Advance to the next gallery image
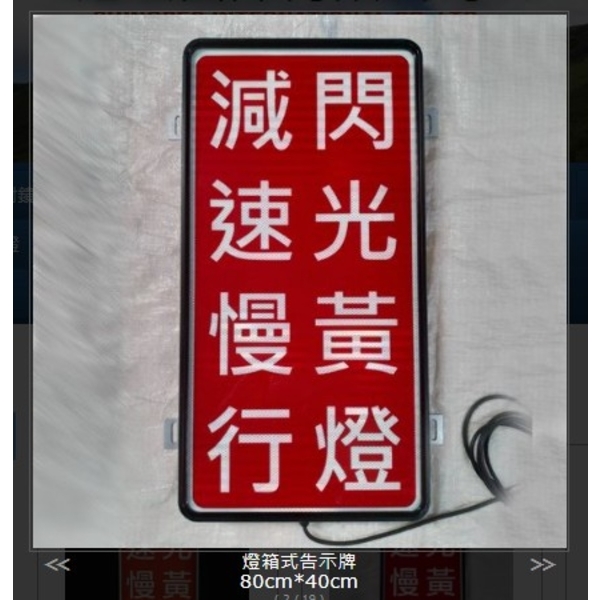Screen dimensions: 600x600 click(x=542, y=565)
